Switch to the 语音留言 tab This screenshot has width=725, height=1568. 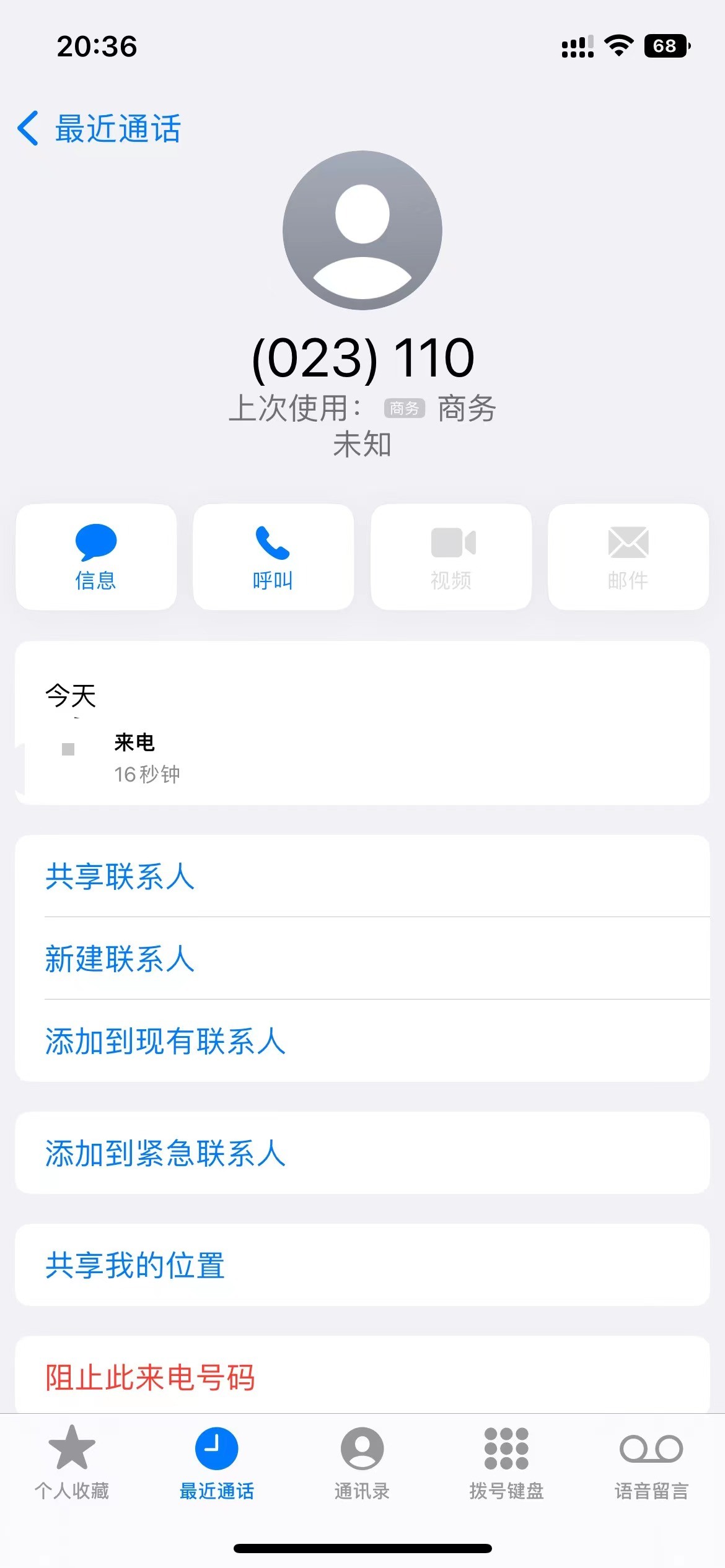point(651,1461)
